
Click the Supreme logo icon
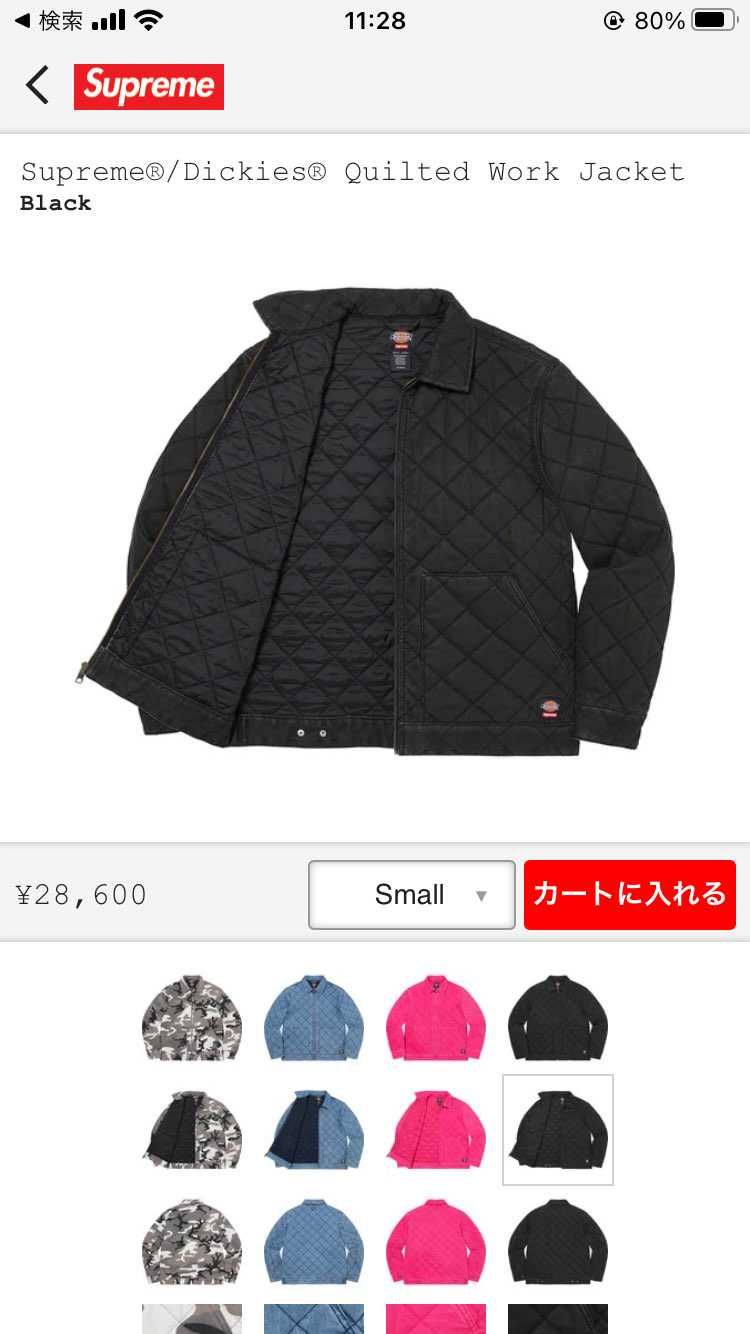point(148,87)
